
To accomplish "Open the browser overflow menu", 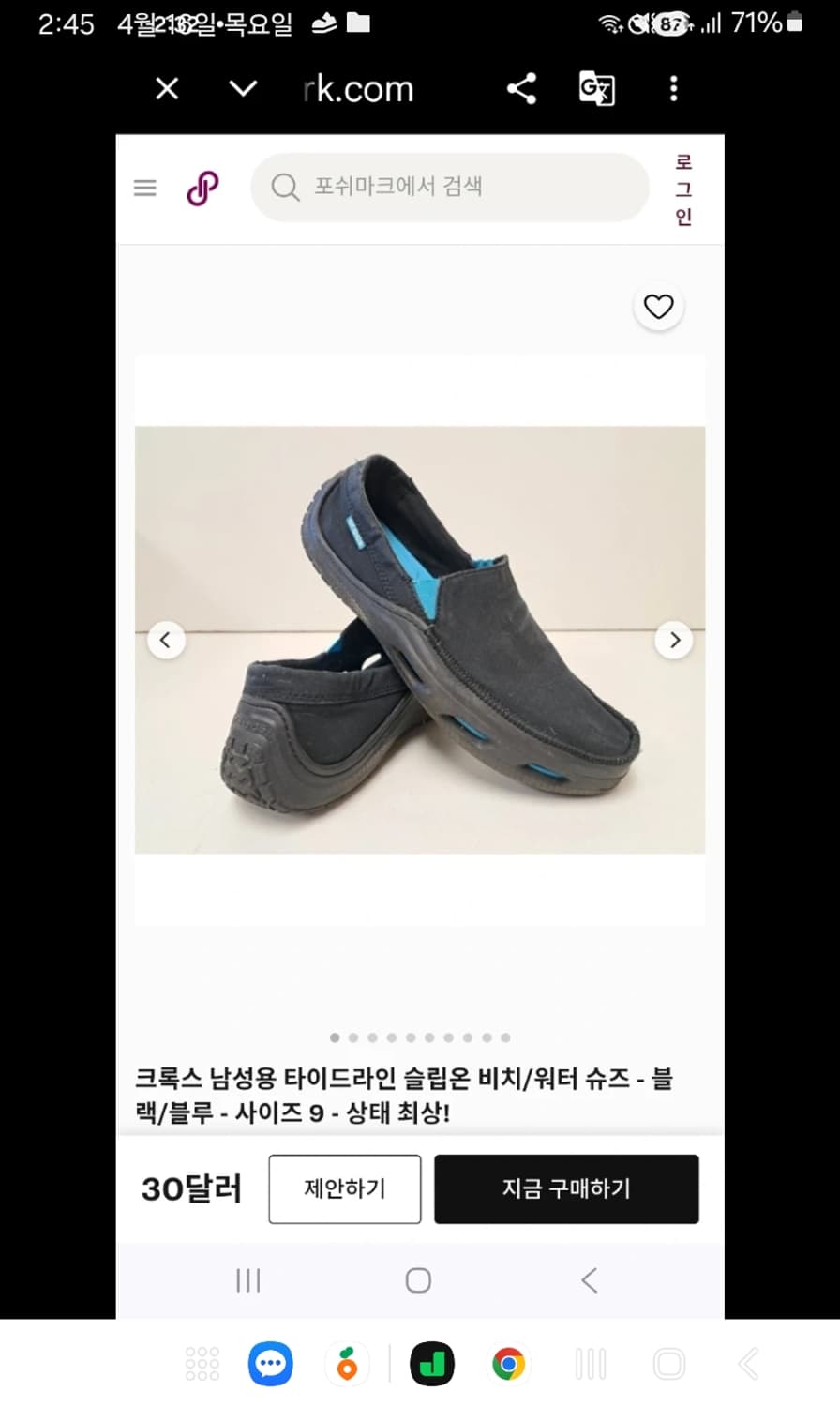I will pos(673,88).
